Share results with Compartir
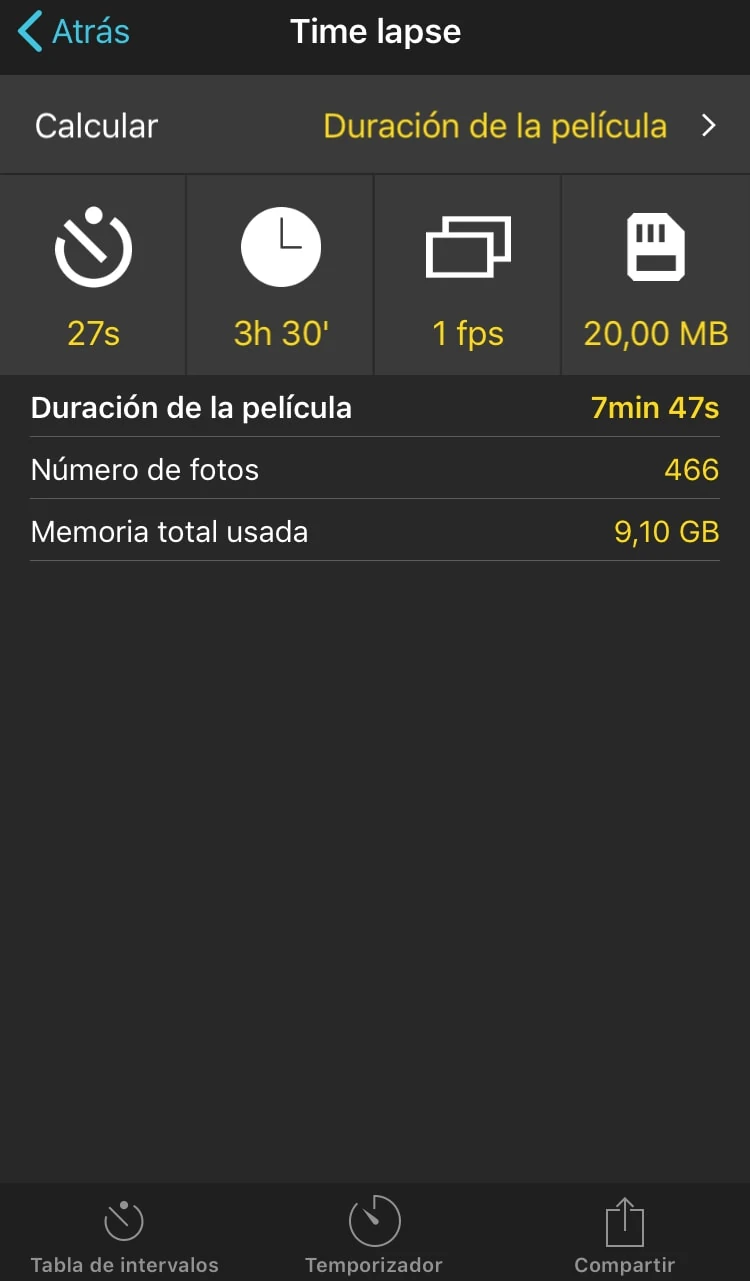Screen dimensions: 750x1281 [x=625, y=1236]
